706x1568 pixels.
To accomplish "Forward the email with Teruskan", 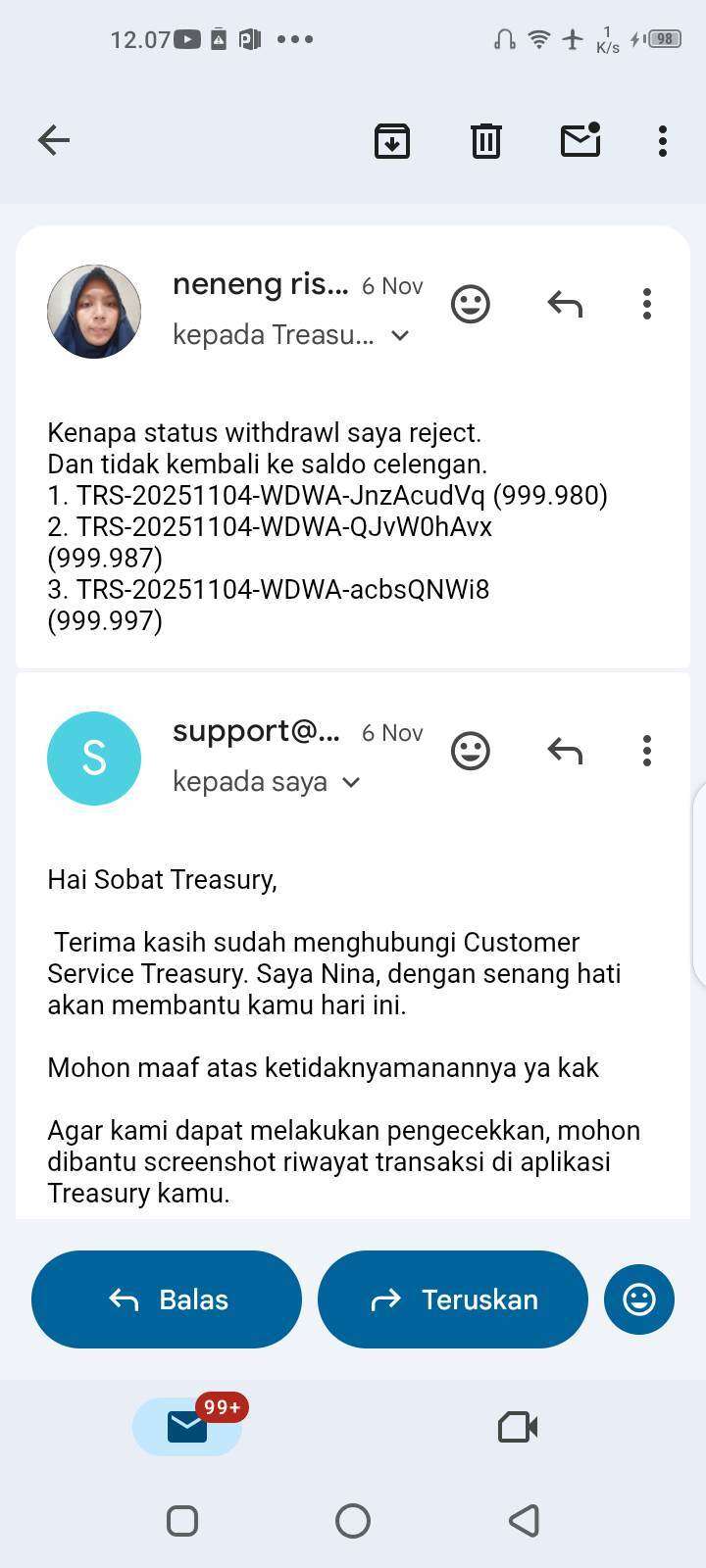I will [453, 1298].
